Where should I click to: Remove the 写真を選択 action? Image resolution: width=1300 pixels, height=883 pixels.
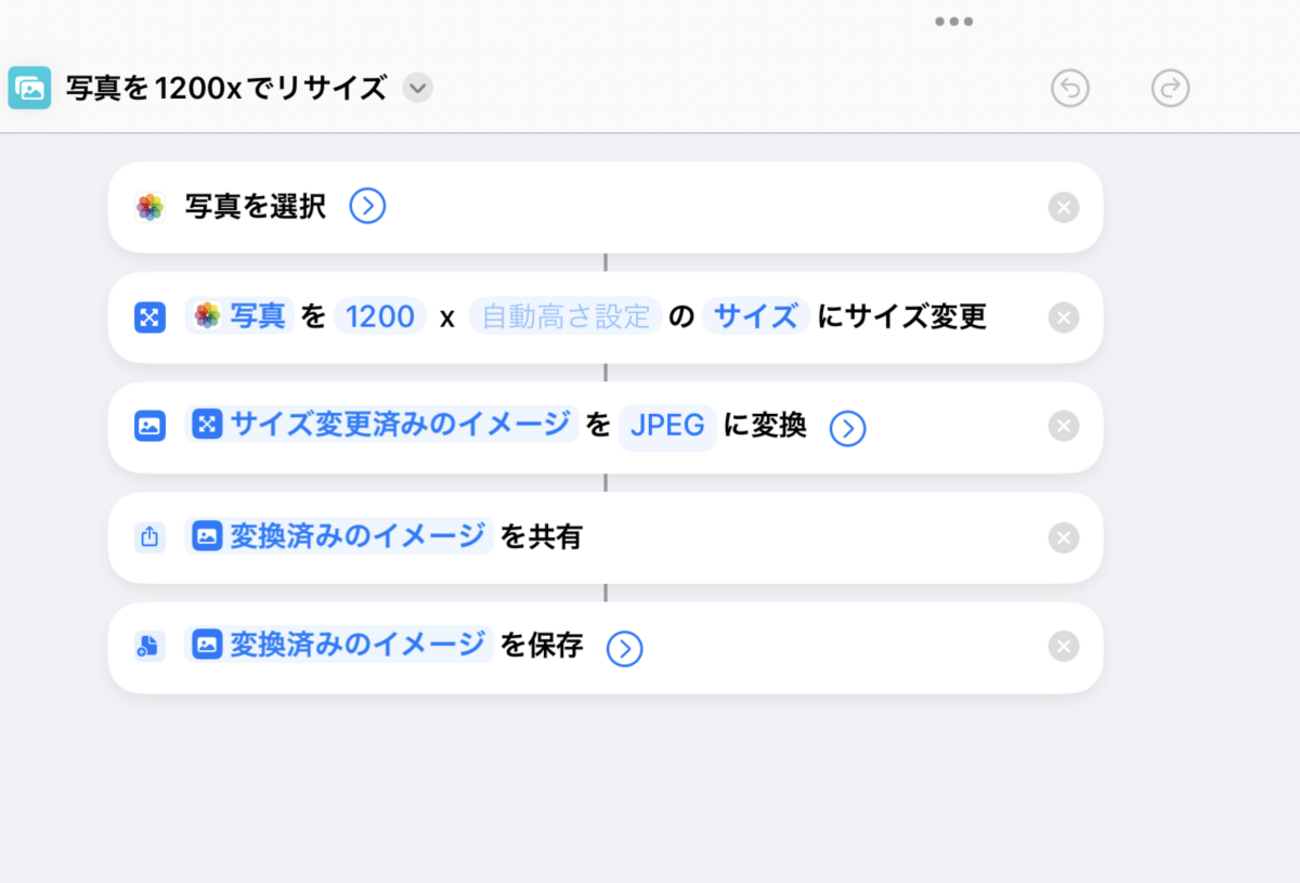pyautogui.click(x=1063, y=208)
